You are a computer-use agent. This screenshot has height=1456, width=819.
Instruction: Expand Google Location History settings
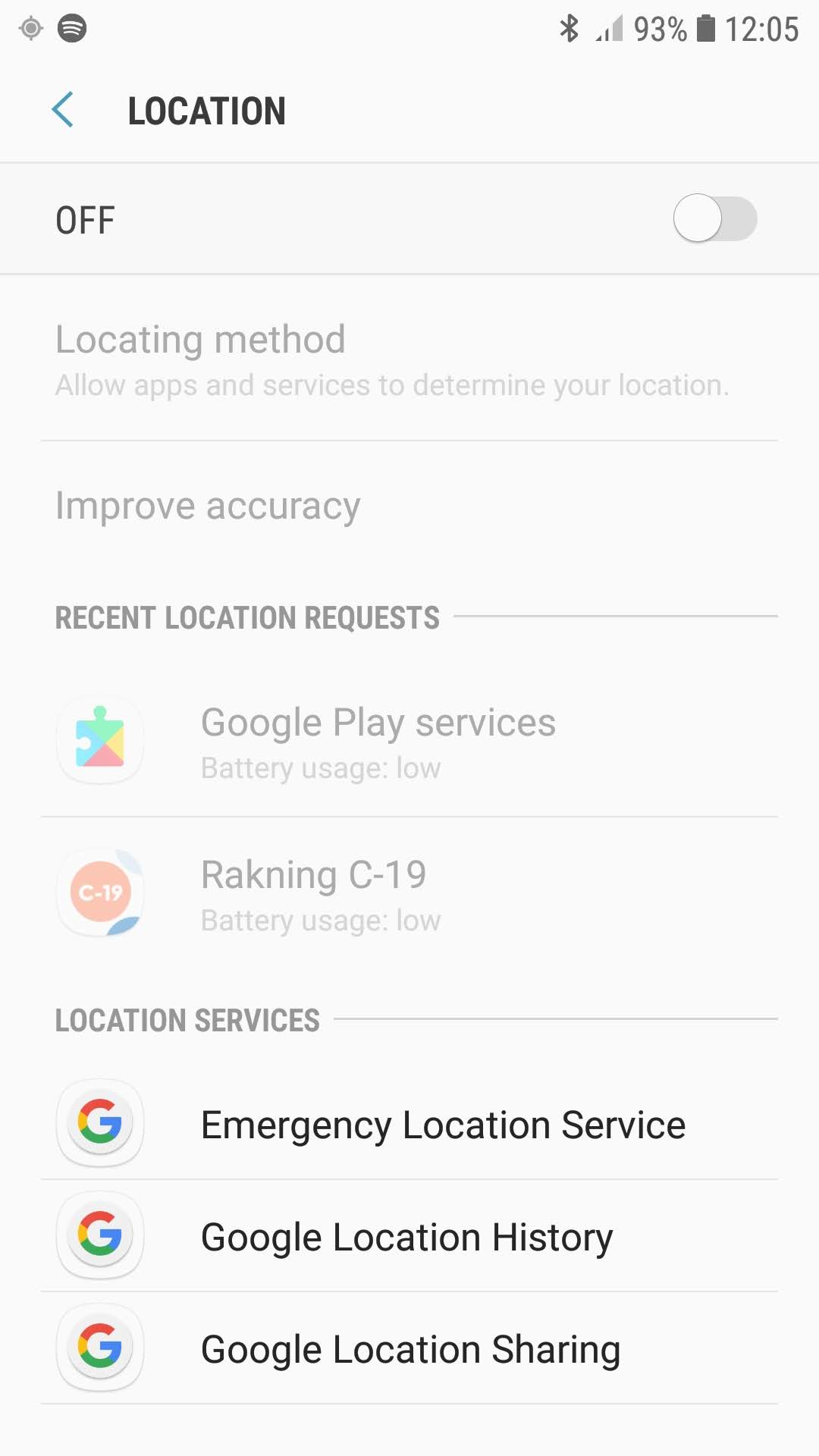409,1235
